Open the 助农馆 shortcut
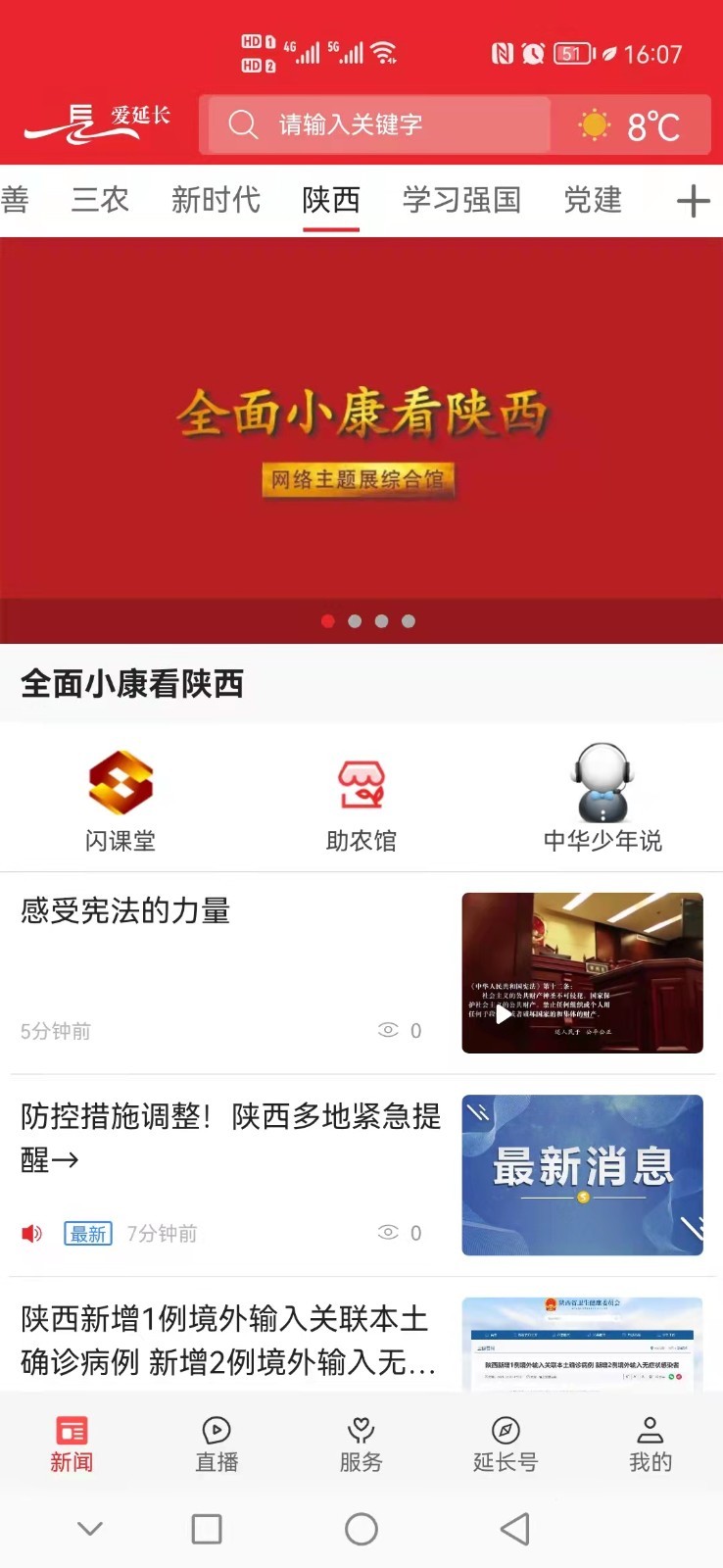 [361, 800]
